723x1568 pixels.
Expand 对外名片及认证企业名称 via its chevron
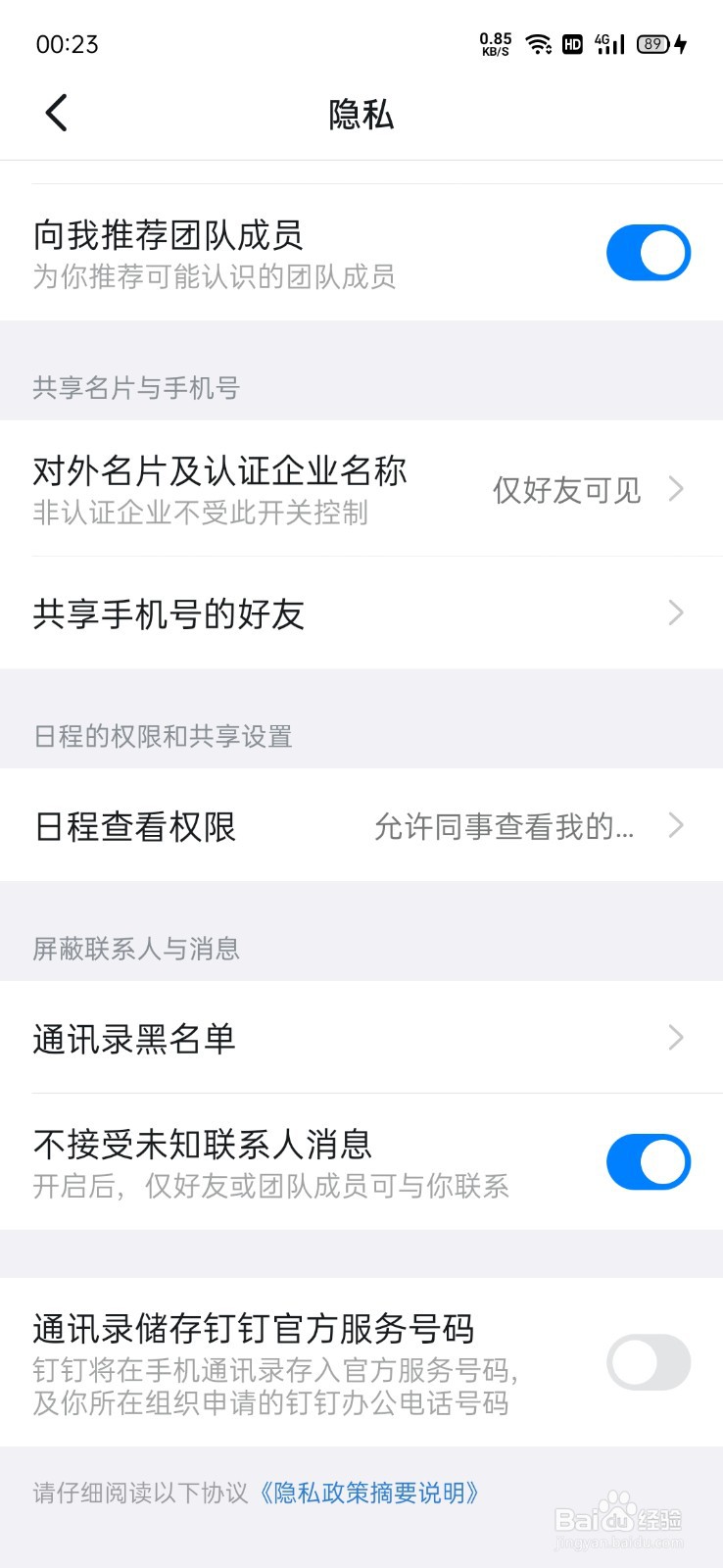675,489
